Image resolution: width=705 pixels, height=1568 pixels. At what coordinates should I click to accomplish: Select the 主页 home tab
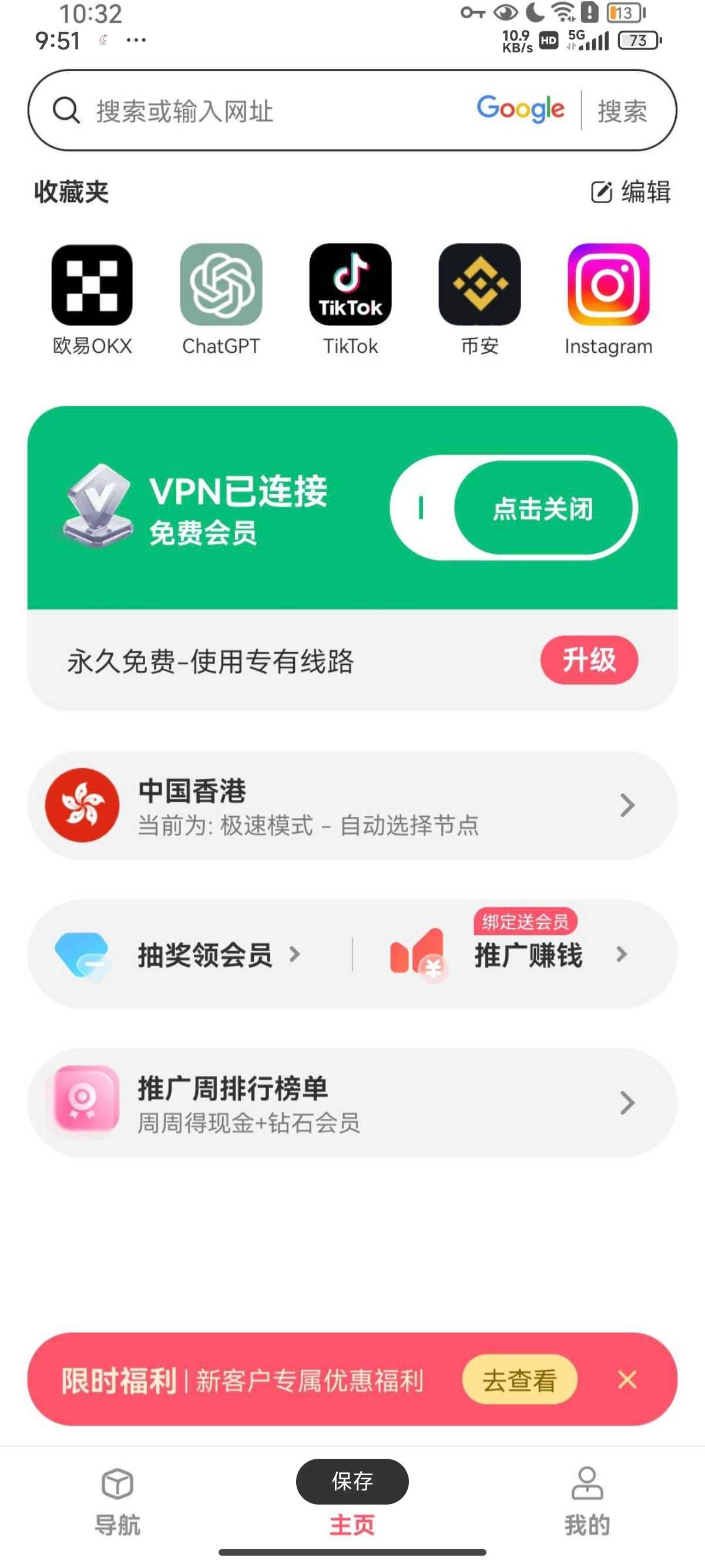[x=352, y=1523]
